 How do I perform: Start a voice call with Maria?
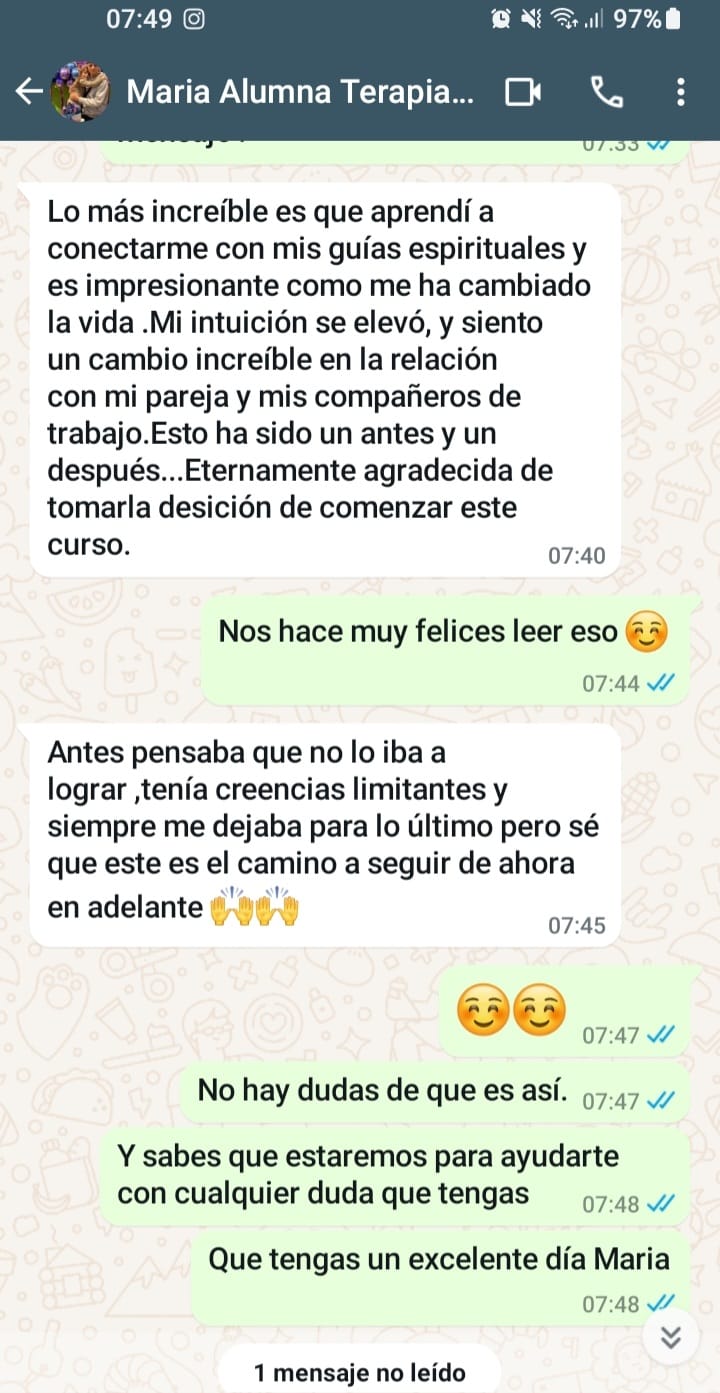click(x=606, y=93)
